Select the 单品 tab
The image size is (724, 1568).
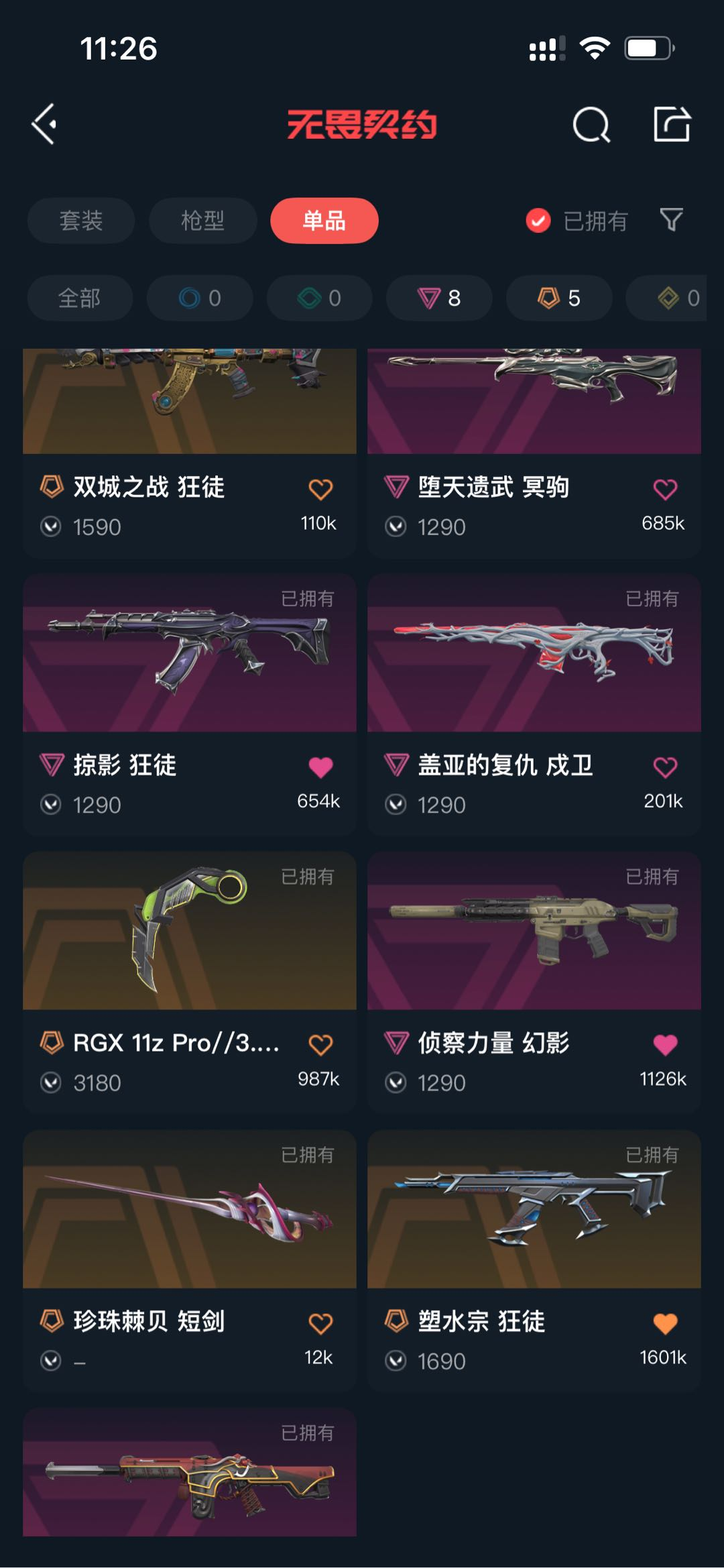pos(324,221)
